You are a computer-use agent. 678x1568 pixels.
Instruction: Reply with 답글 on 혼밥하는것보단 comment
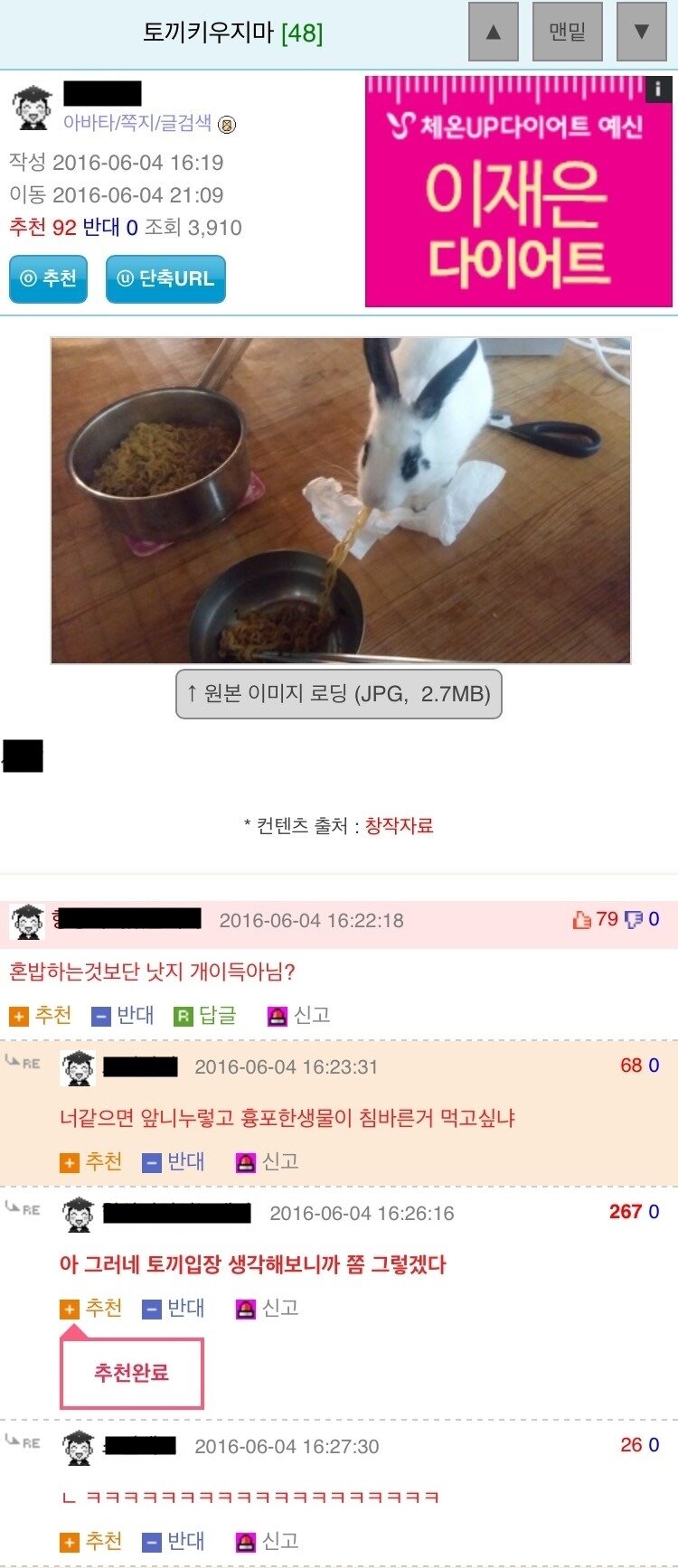(x=206, y=1016)
